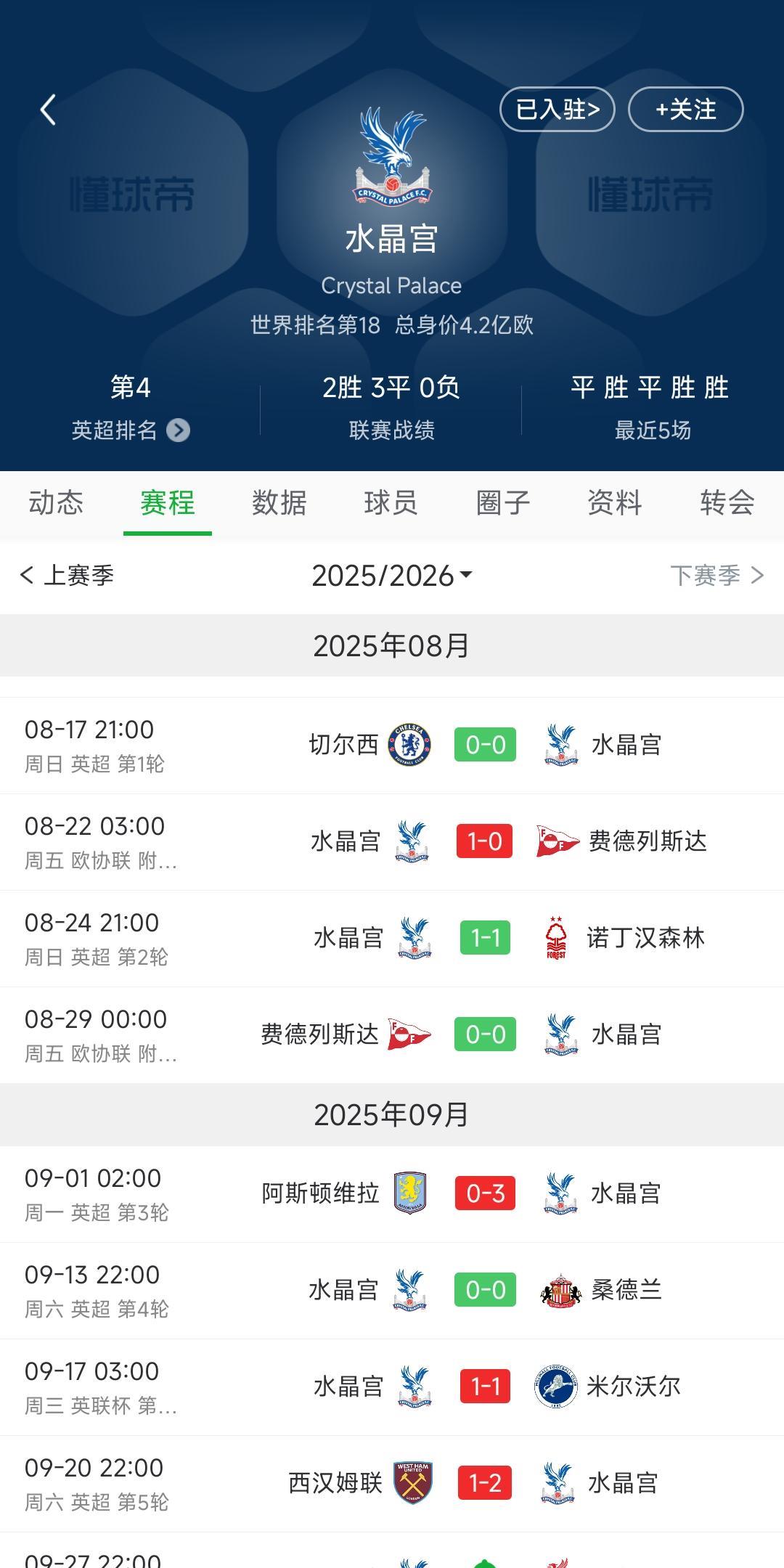Switch to the 圈子 tab

pyautogui.click(x=503, y=502)
